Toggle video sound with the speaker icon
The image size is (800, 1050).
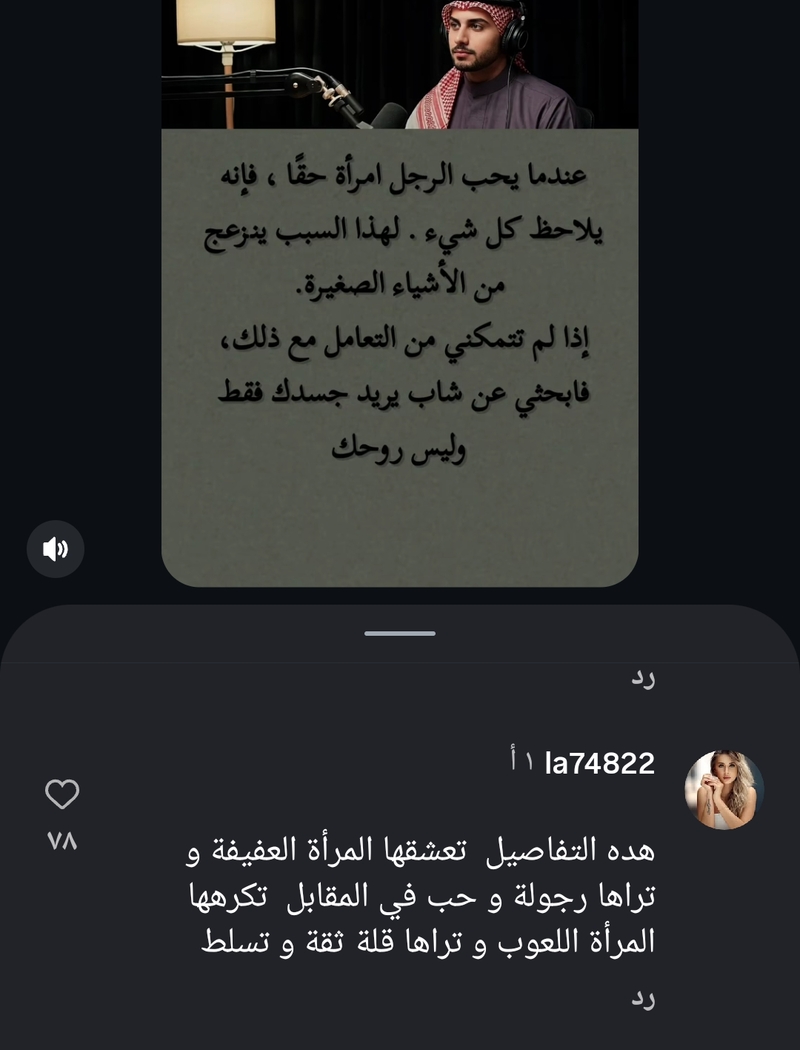(55, 548)
